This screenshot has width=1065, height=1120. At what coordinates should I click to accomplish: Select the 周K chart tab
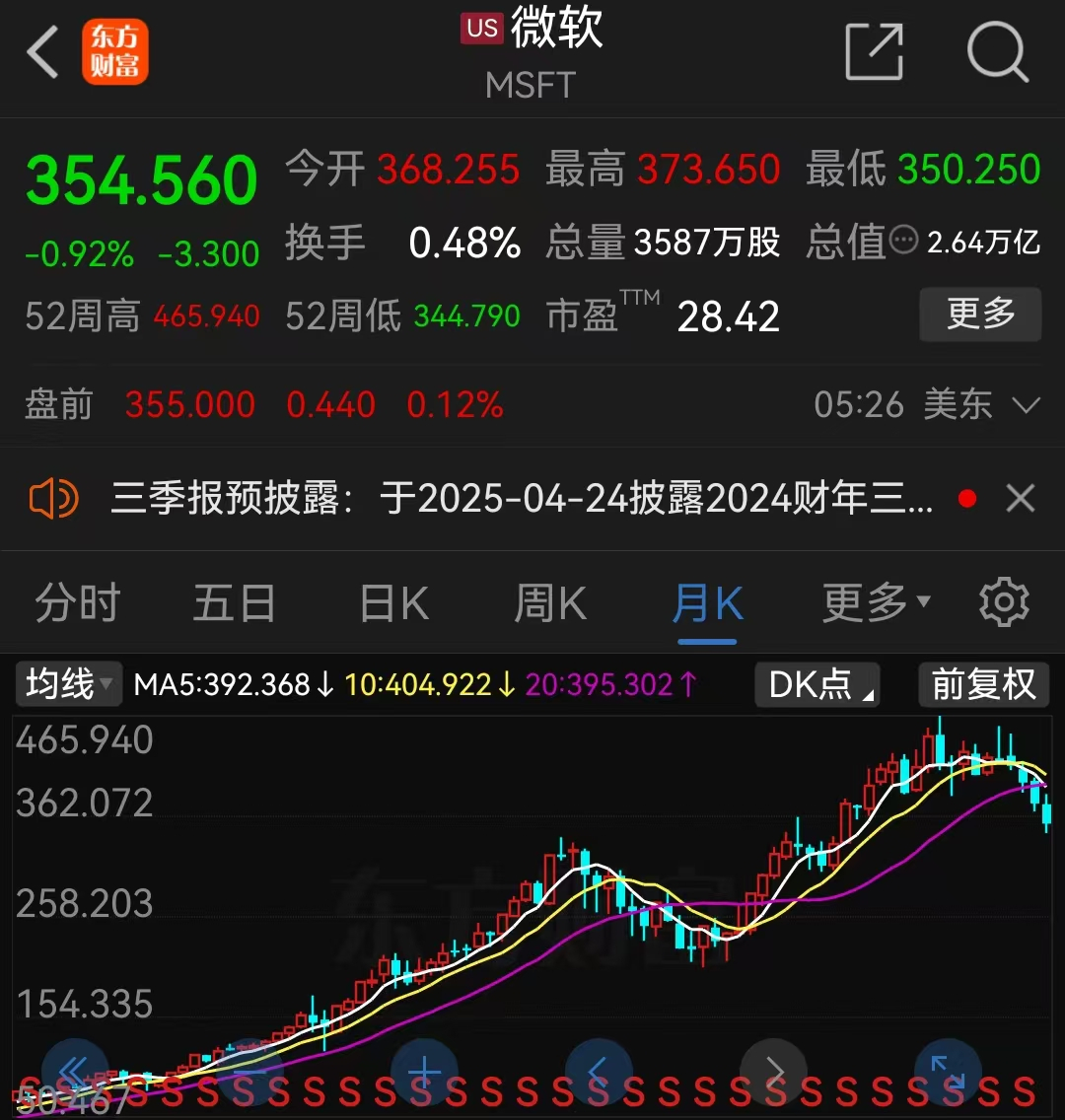tap(549, 602)
